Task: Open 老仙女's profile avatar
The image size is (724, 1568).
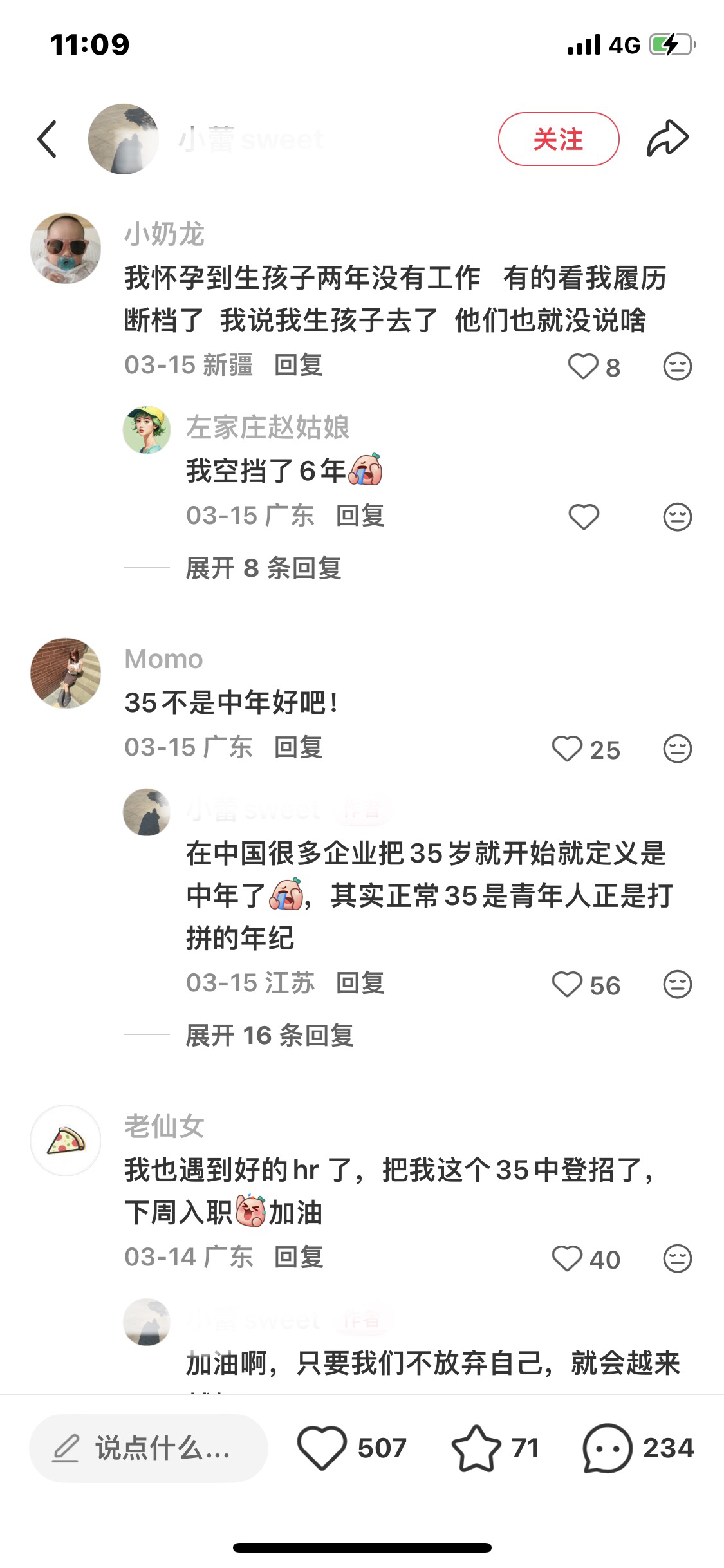Action: tap(66, 1141)
